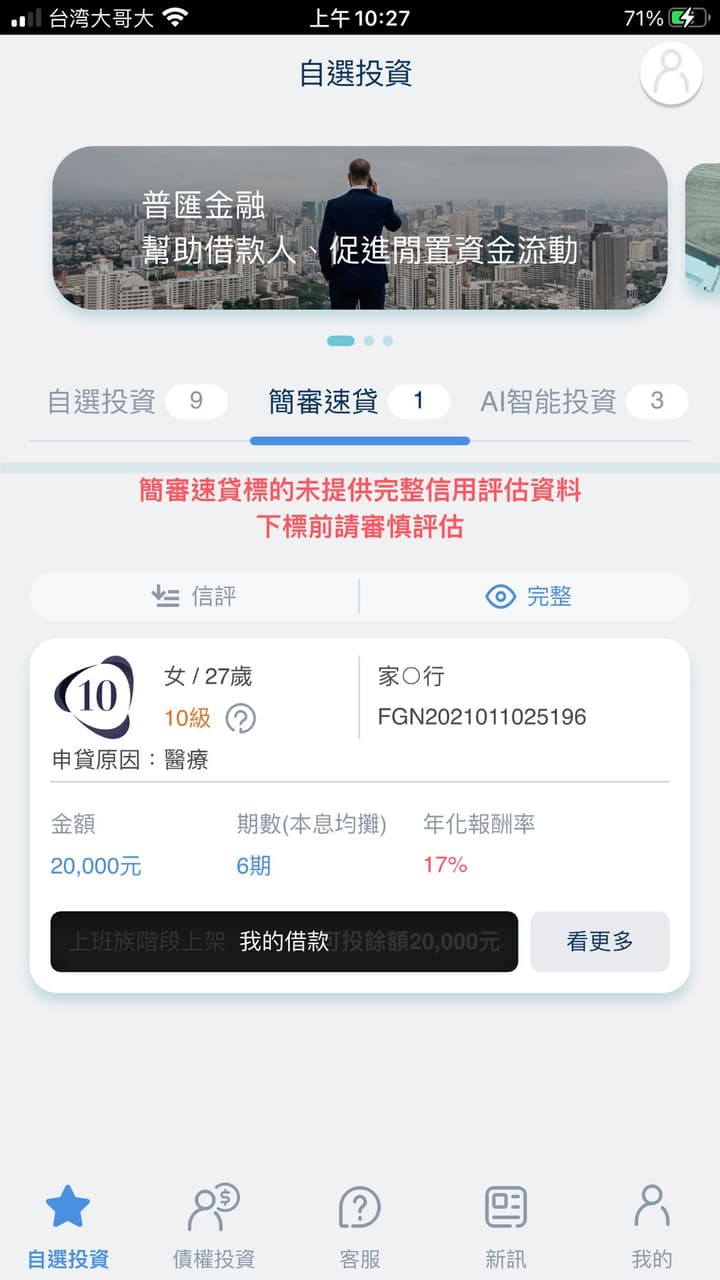
Task: Open the 客服 support tab
Action: 360,1227
